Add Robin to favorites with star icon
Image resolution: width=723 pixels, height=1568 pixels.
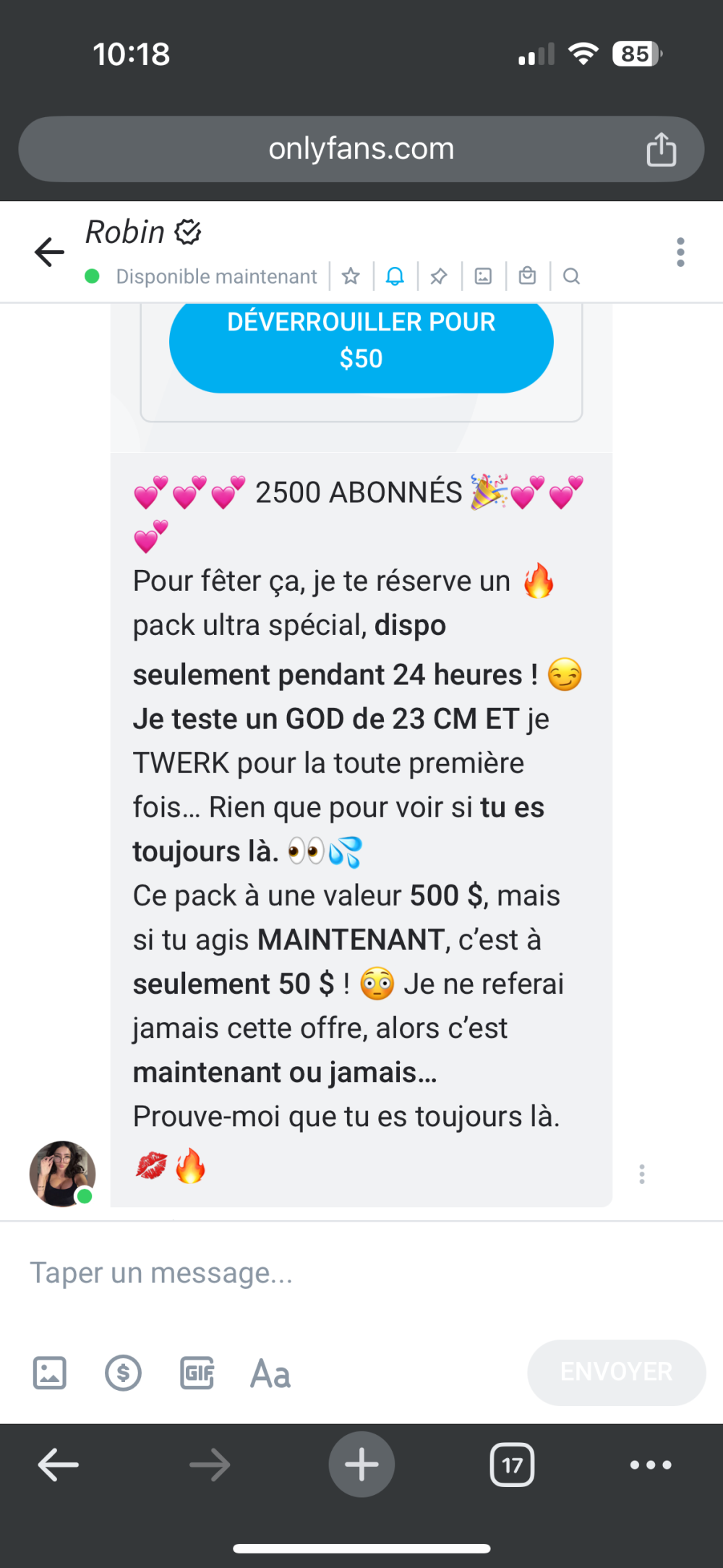point(351,276)
